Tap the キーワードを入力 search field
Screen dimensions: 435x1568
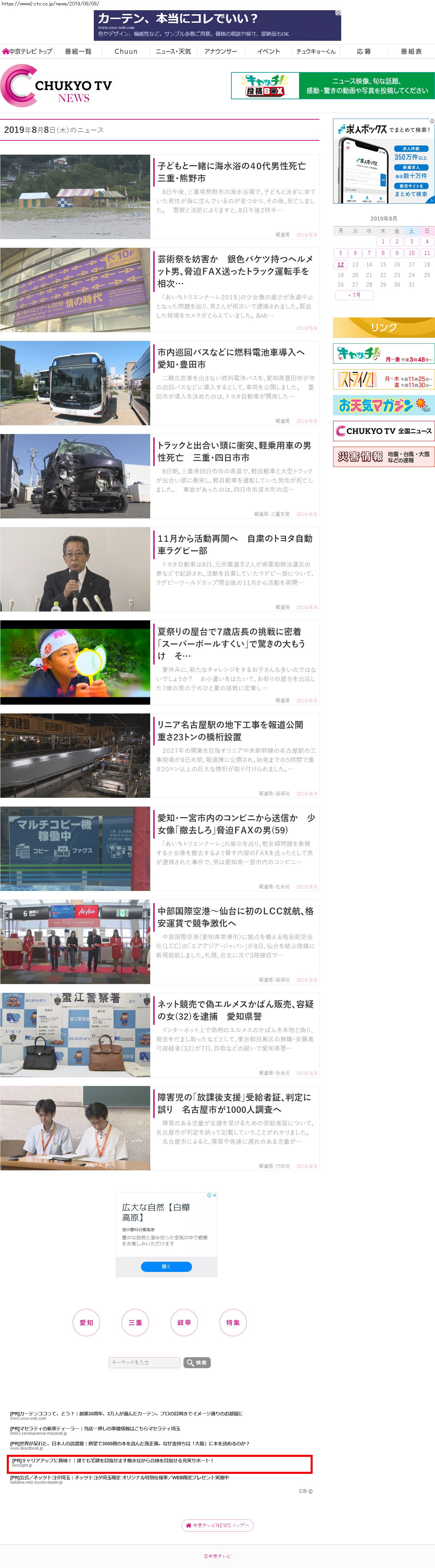(144, 1362)
